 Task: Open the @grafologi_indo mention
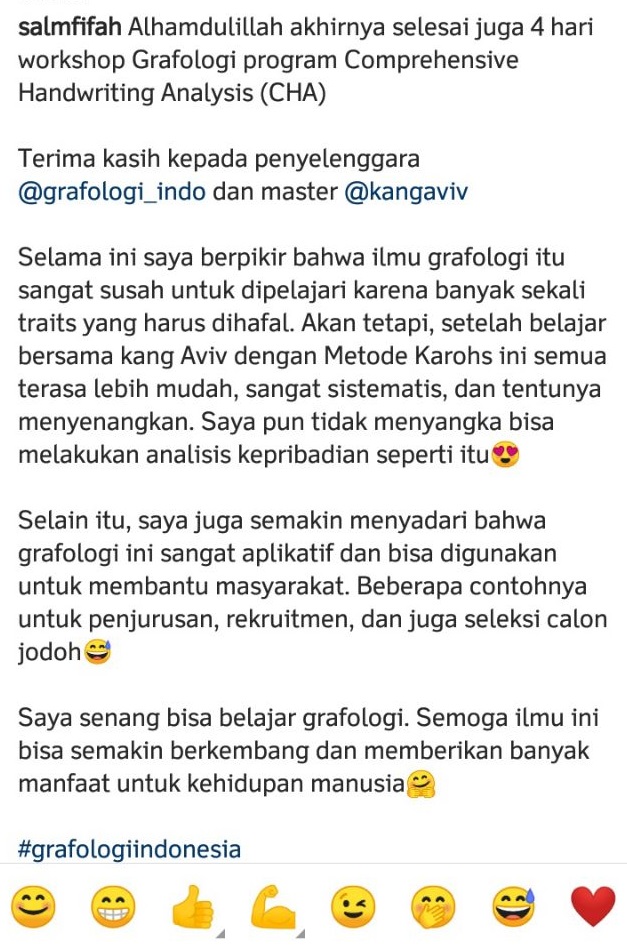coord(112,191)
